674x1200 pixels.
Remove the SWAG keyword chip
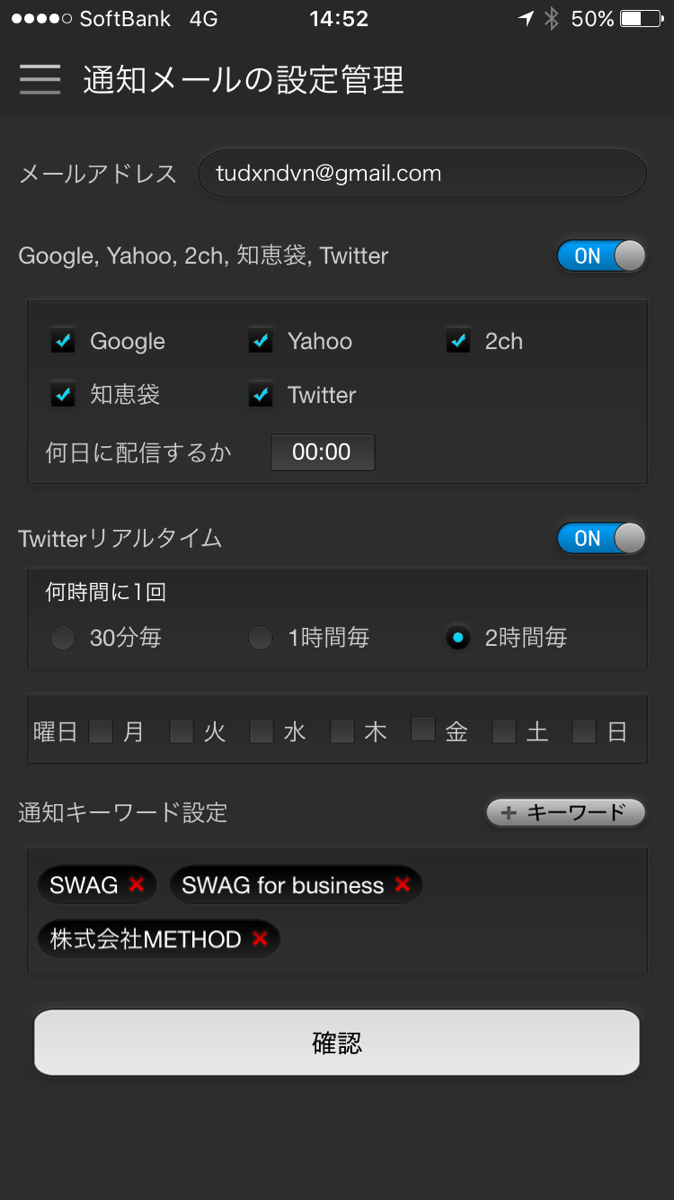point(137,885)
